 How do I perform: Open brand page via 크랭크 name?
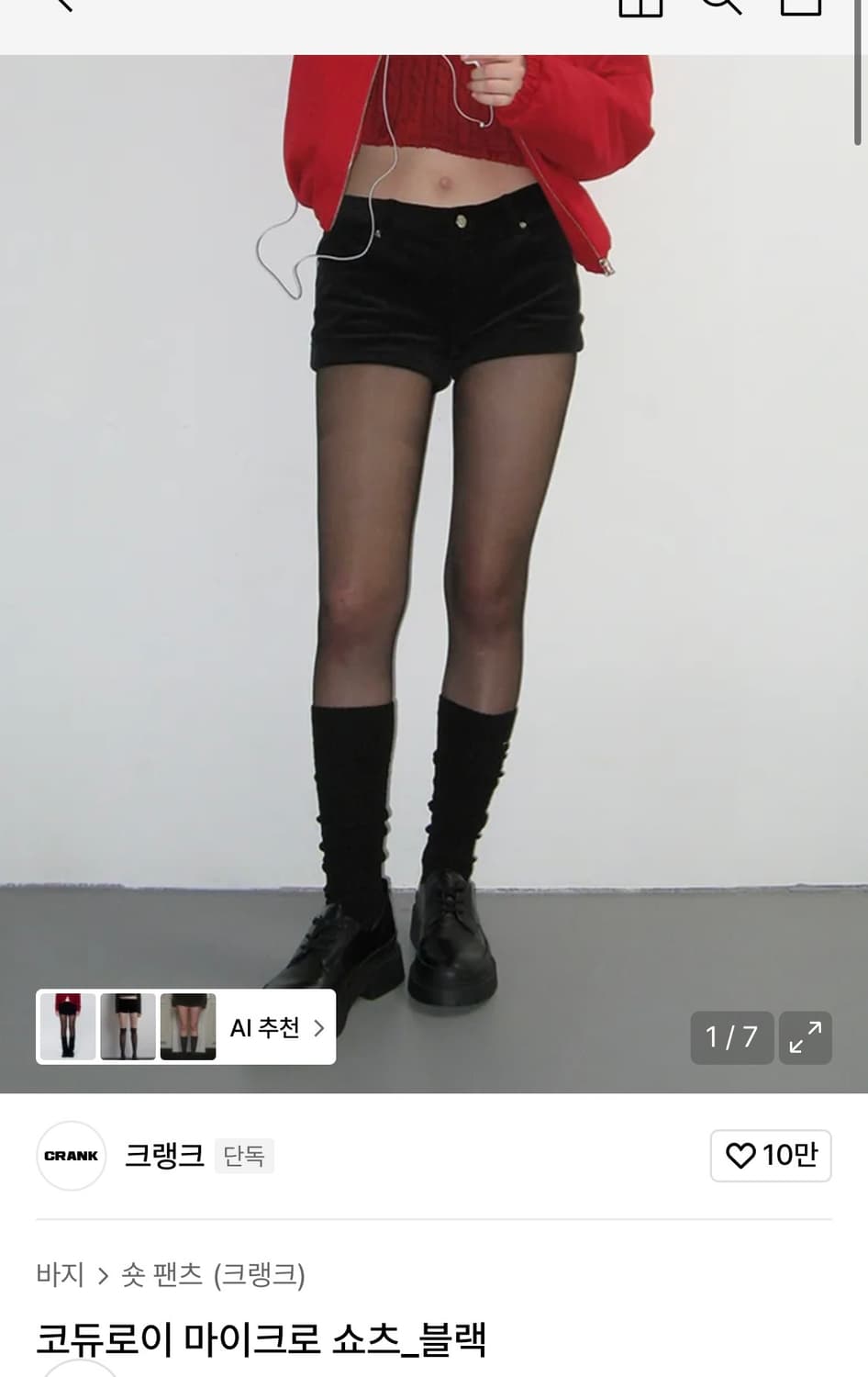(162, 1156)
